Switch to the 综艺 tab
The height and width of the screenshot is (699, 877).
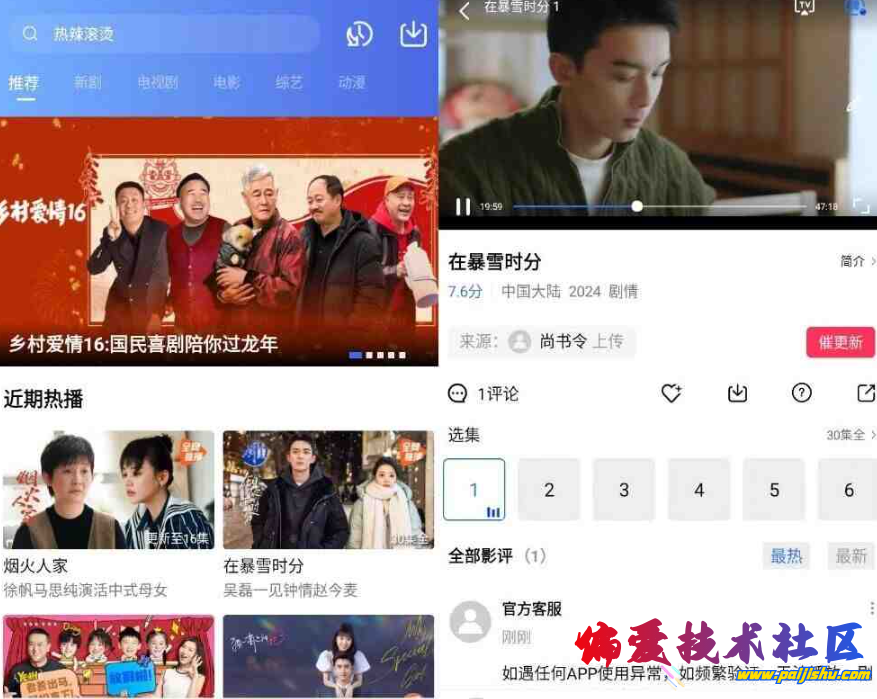click(289, 83)
